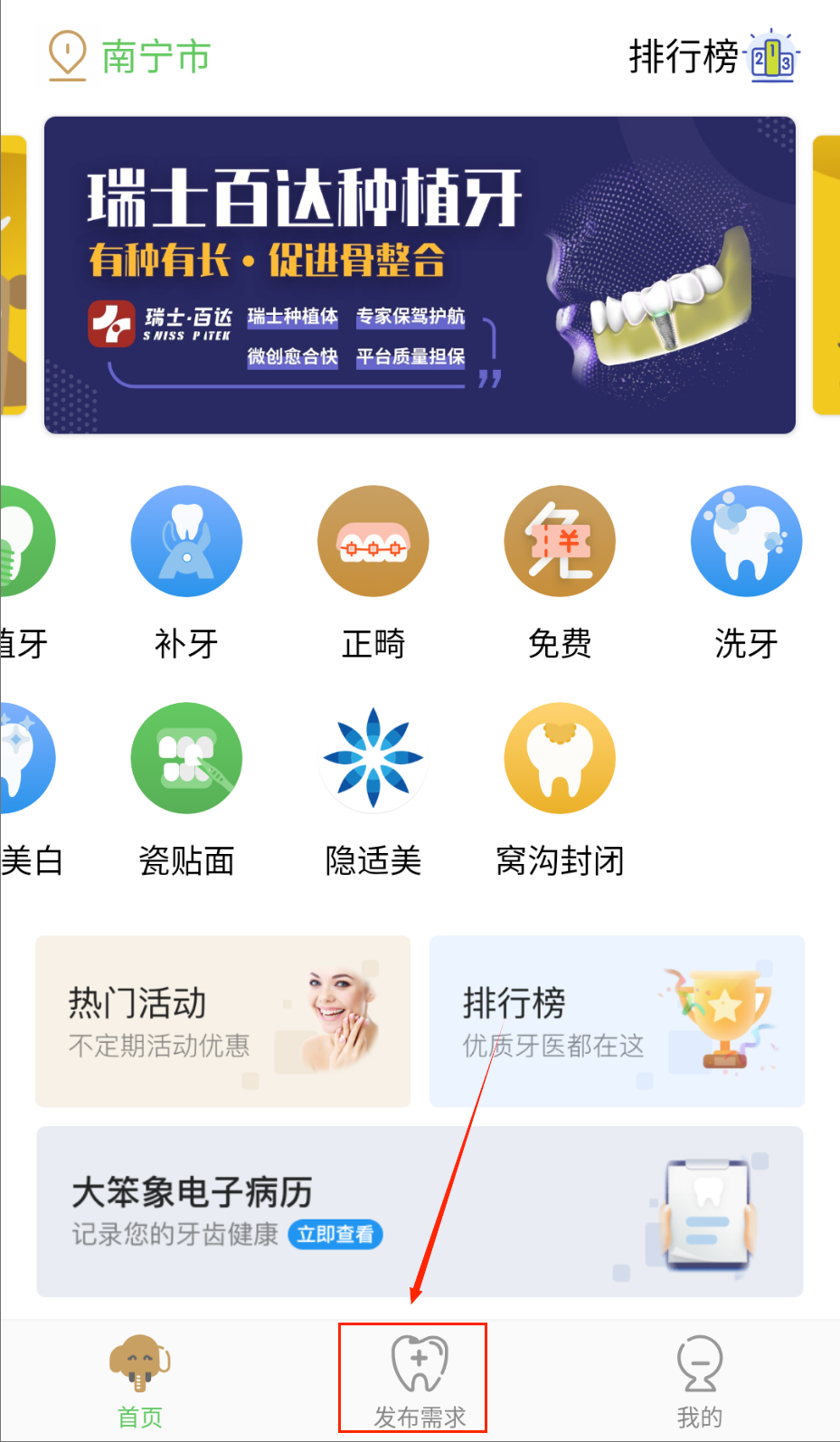Open the 瑞士百达种植牙 banner
840x1442 pixels.
[x=420, y=275]
